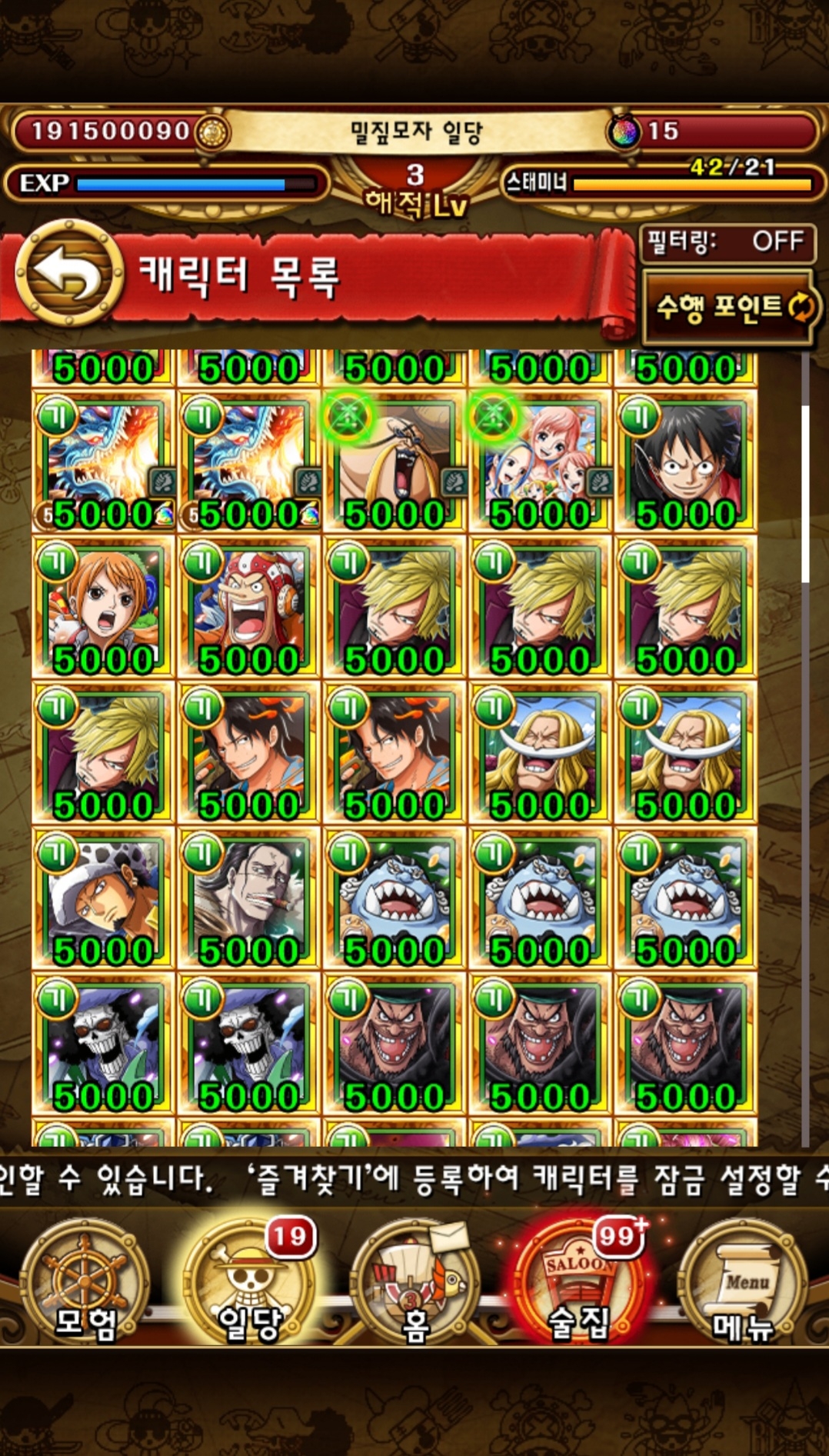Select the shouting mustache character tile

(x=394, y=461)
